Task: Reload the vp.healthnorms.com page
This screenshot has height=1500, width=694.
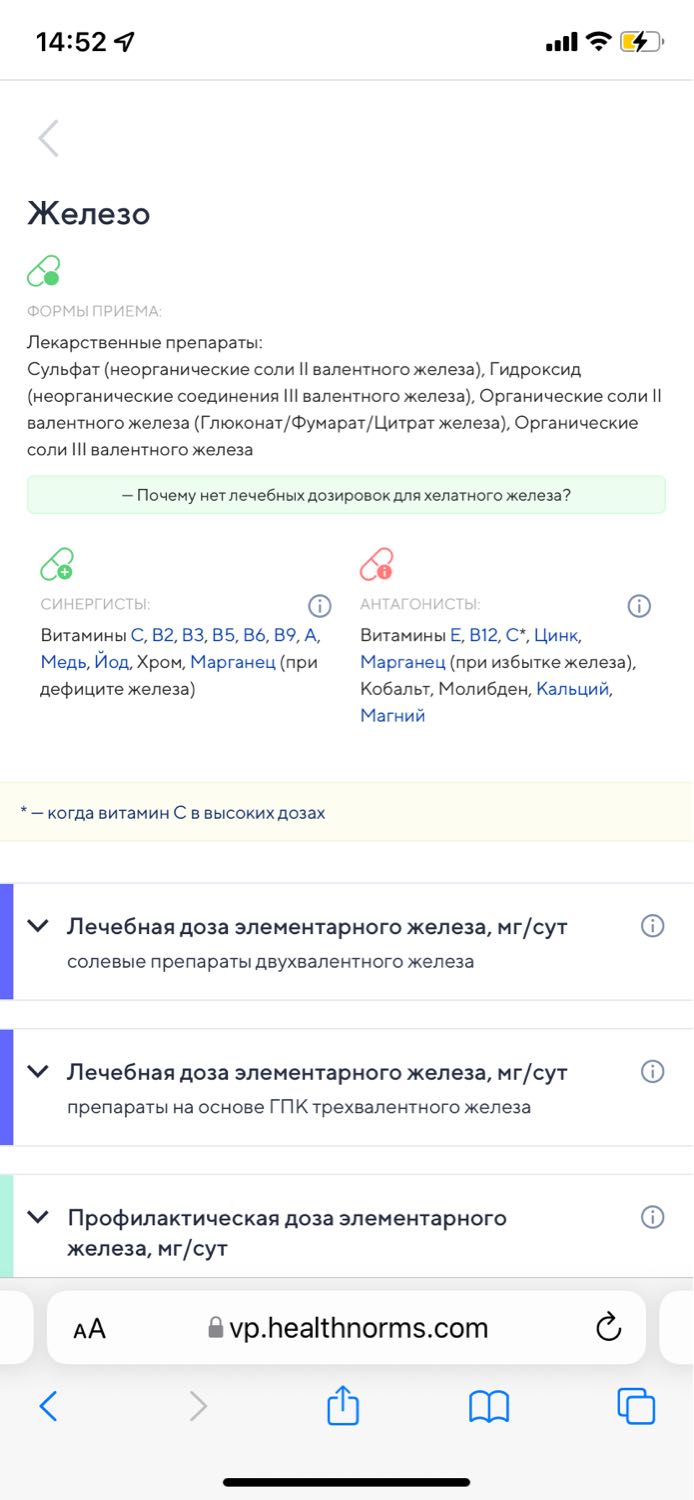Action: coord(608,1328)
